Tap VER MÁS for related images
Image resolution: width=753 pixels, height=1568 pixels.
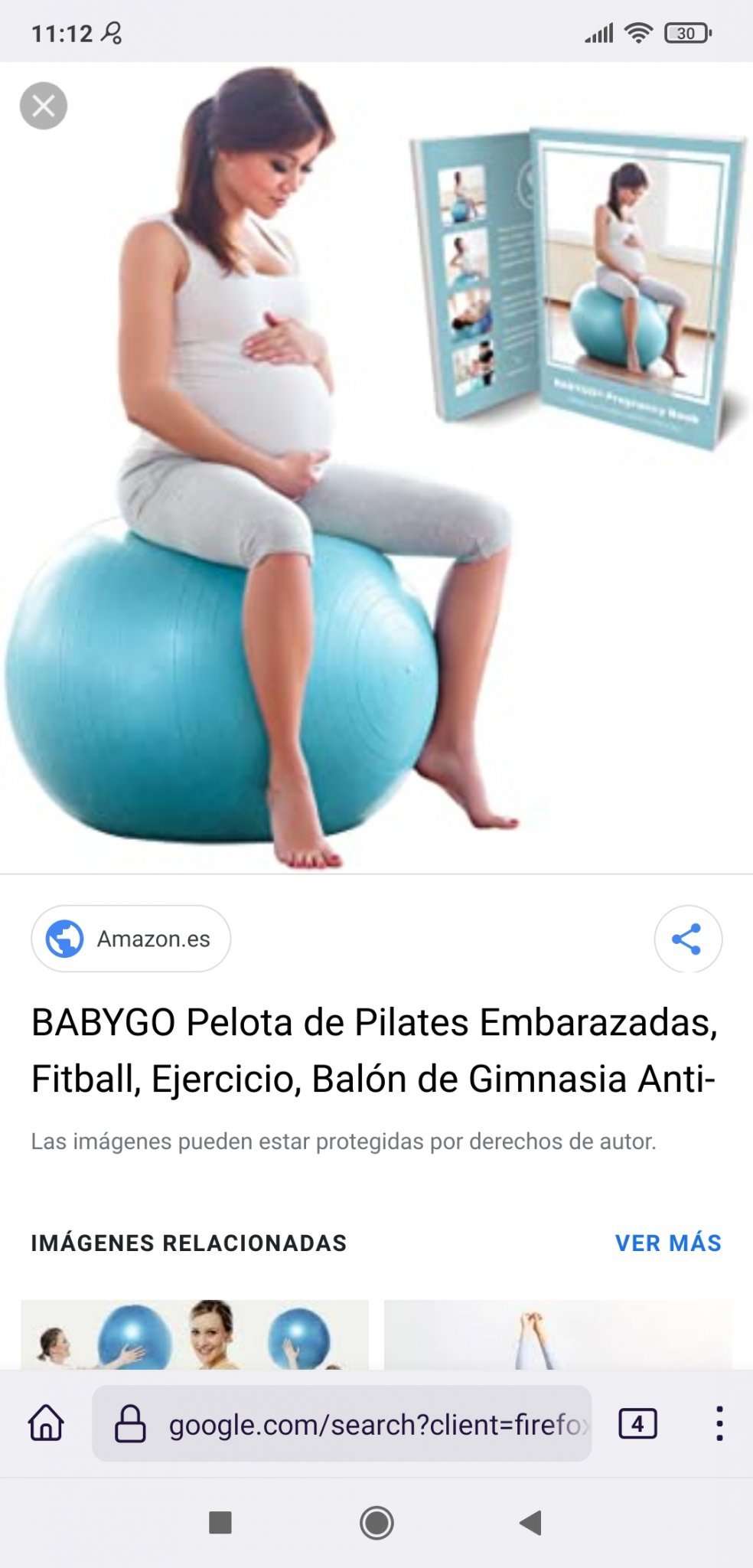(668, 1243)
